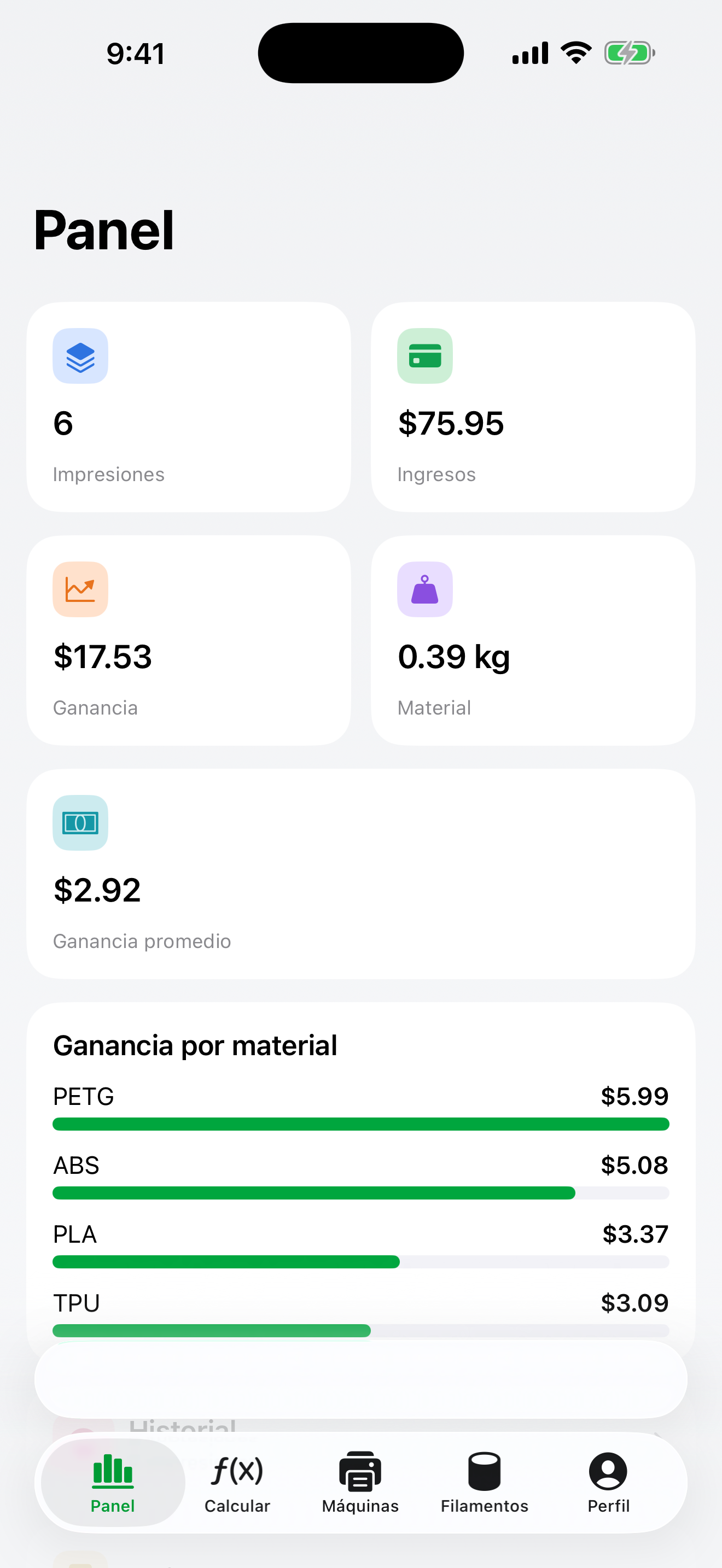
Task: Switch to the Calcular tab
Action: tap(237, 1483)
